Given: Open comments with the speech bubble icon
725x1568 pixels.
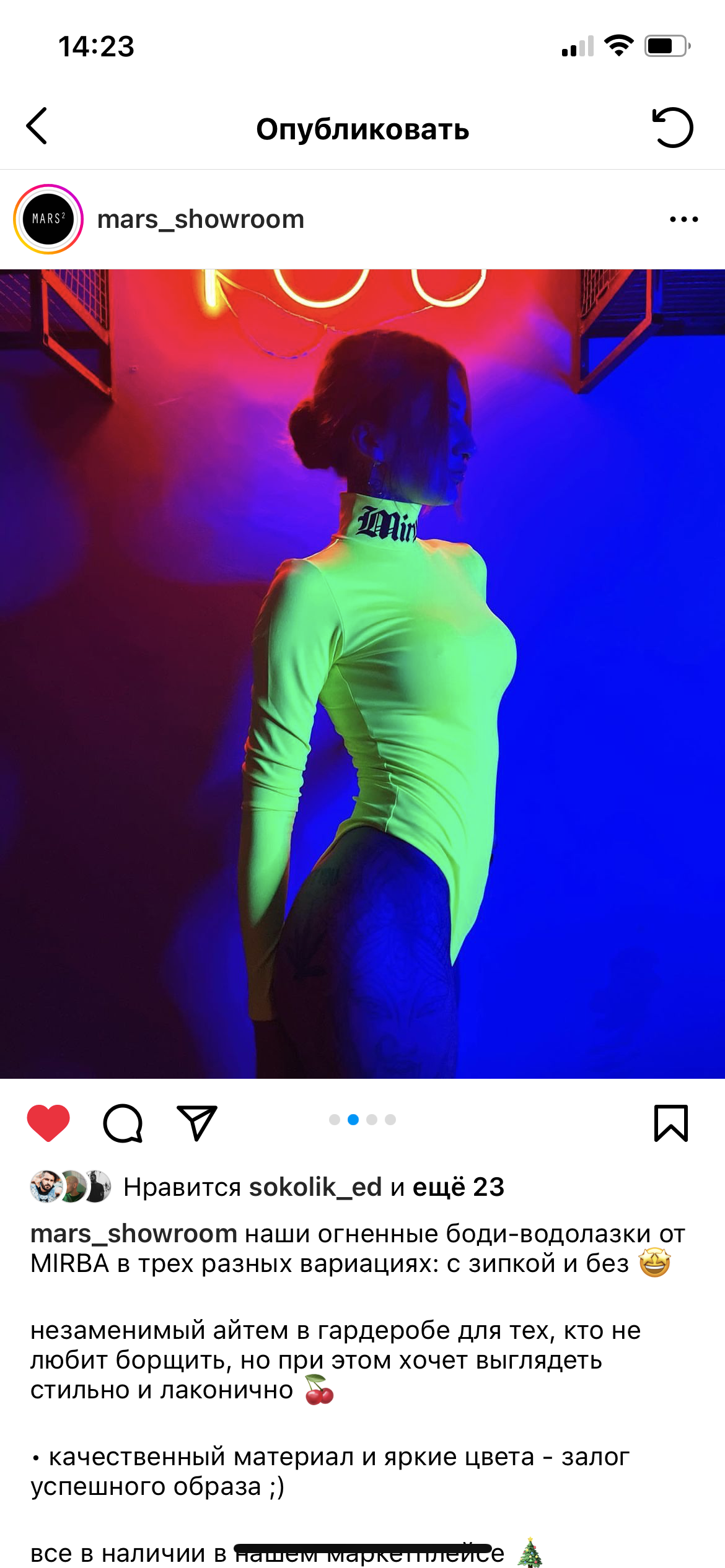Looking at the screenshot, I should coord(123,1122).
